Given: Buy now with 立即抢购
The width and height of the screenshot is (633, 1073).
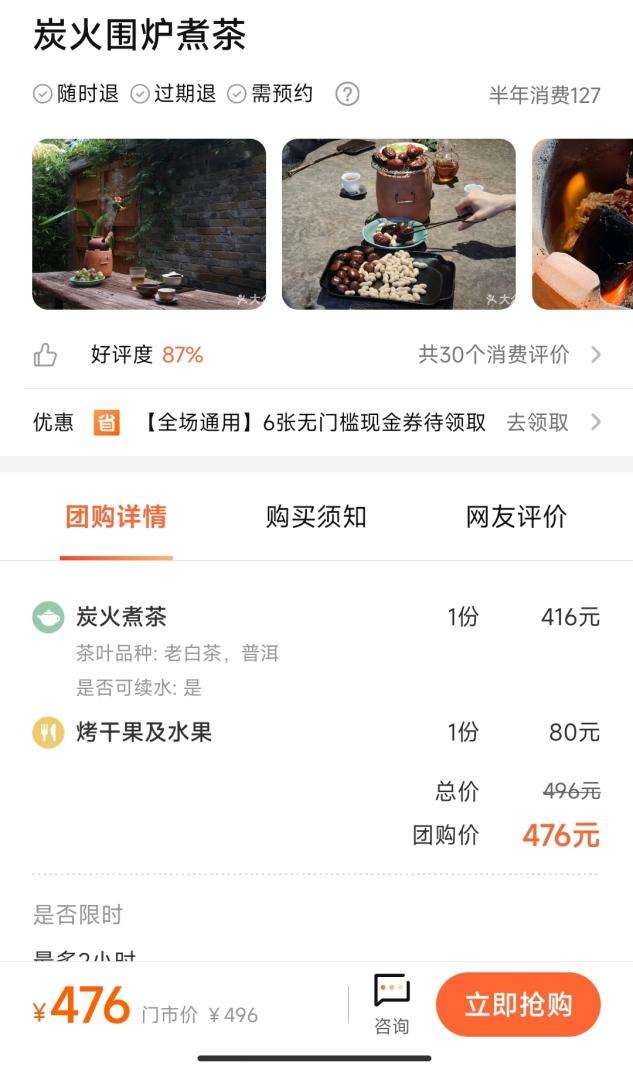Looking at the screenshot, I should (x=518, y=1004).
